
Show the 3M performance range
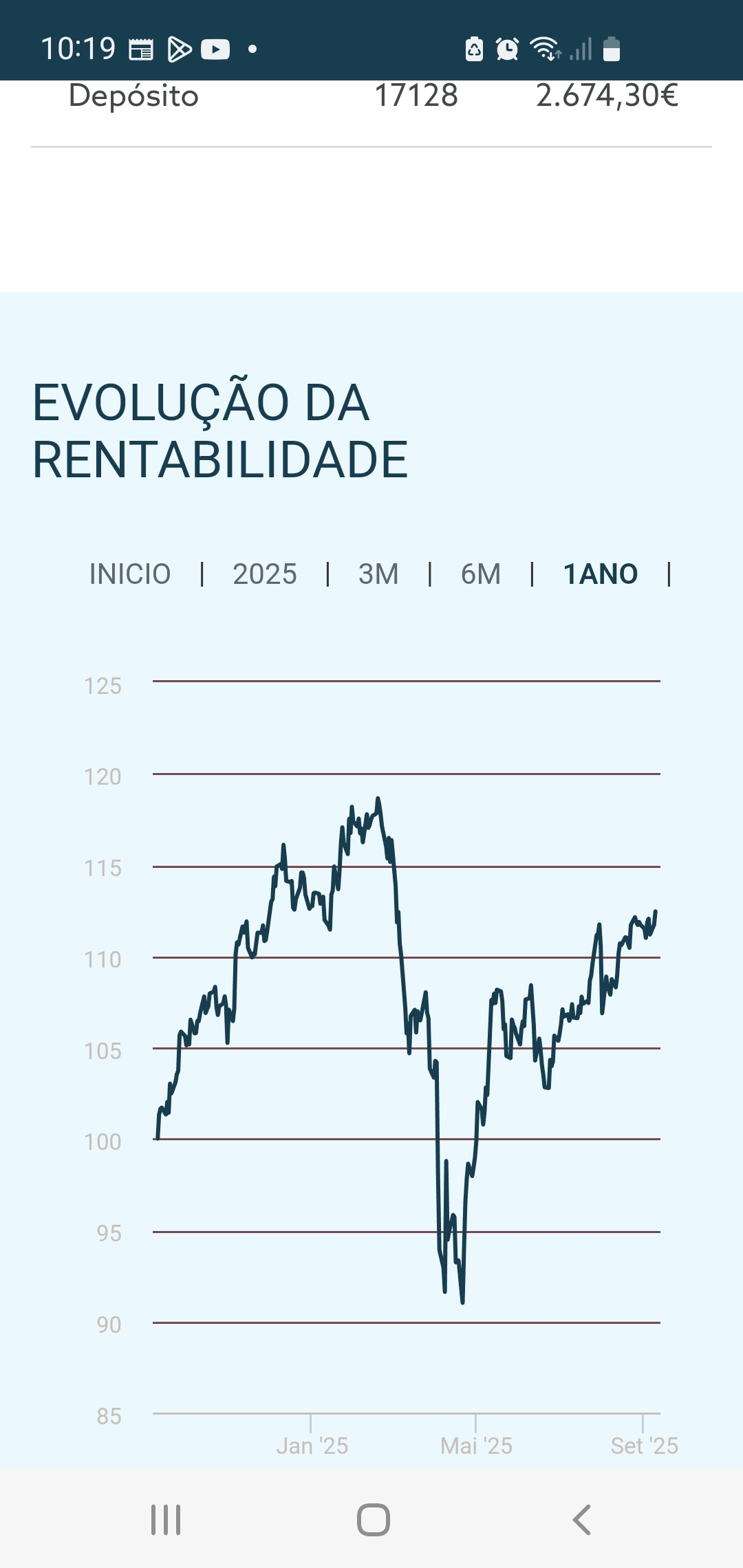click(x=378, y=574)
